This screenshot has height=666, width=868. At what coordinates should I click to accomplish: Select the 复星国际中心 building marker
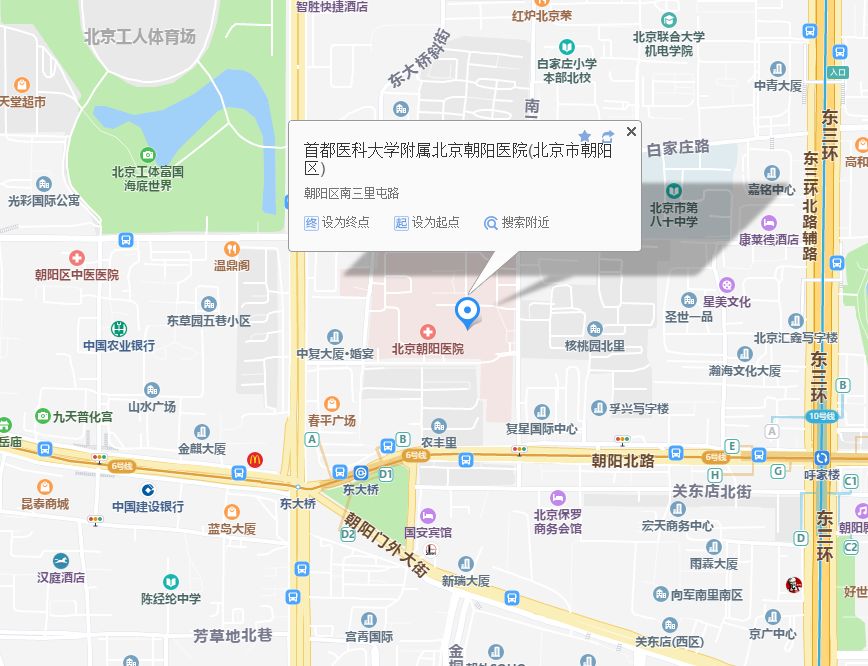tap(541, 411)
